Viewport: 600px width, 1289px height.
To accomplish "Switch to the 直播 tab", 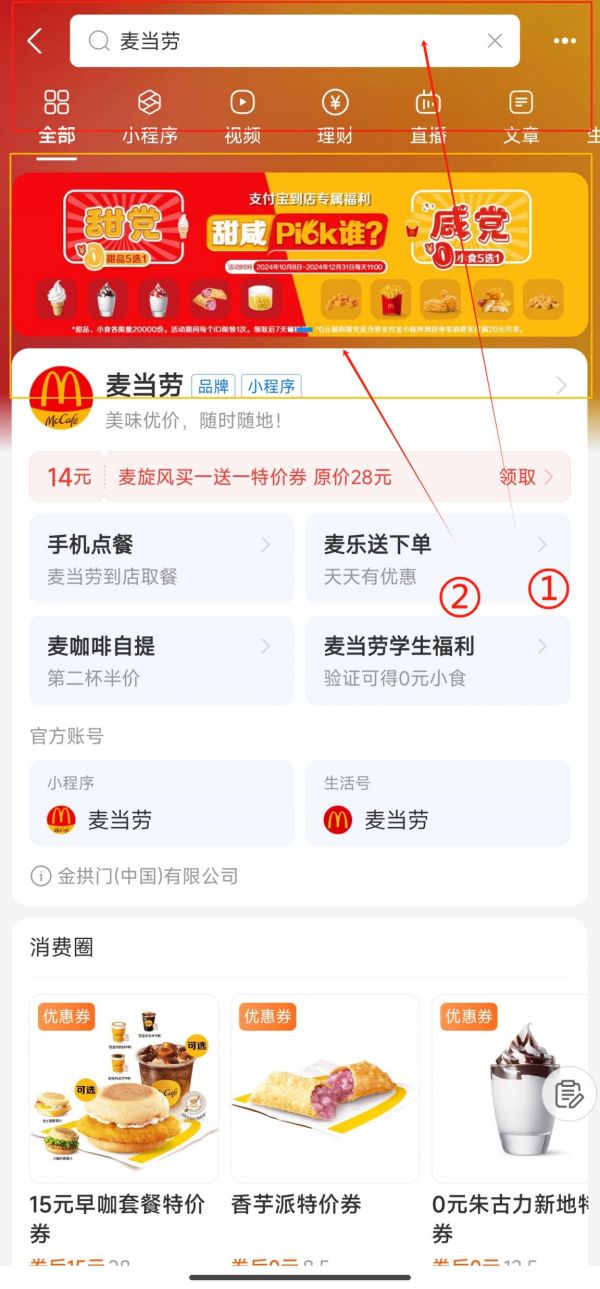I will coord(428,118).
